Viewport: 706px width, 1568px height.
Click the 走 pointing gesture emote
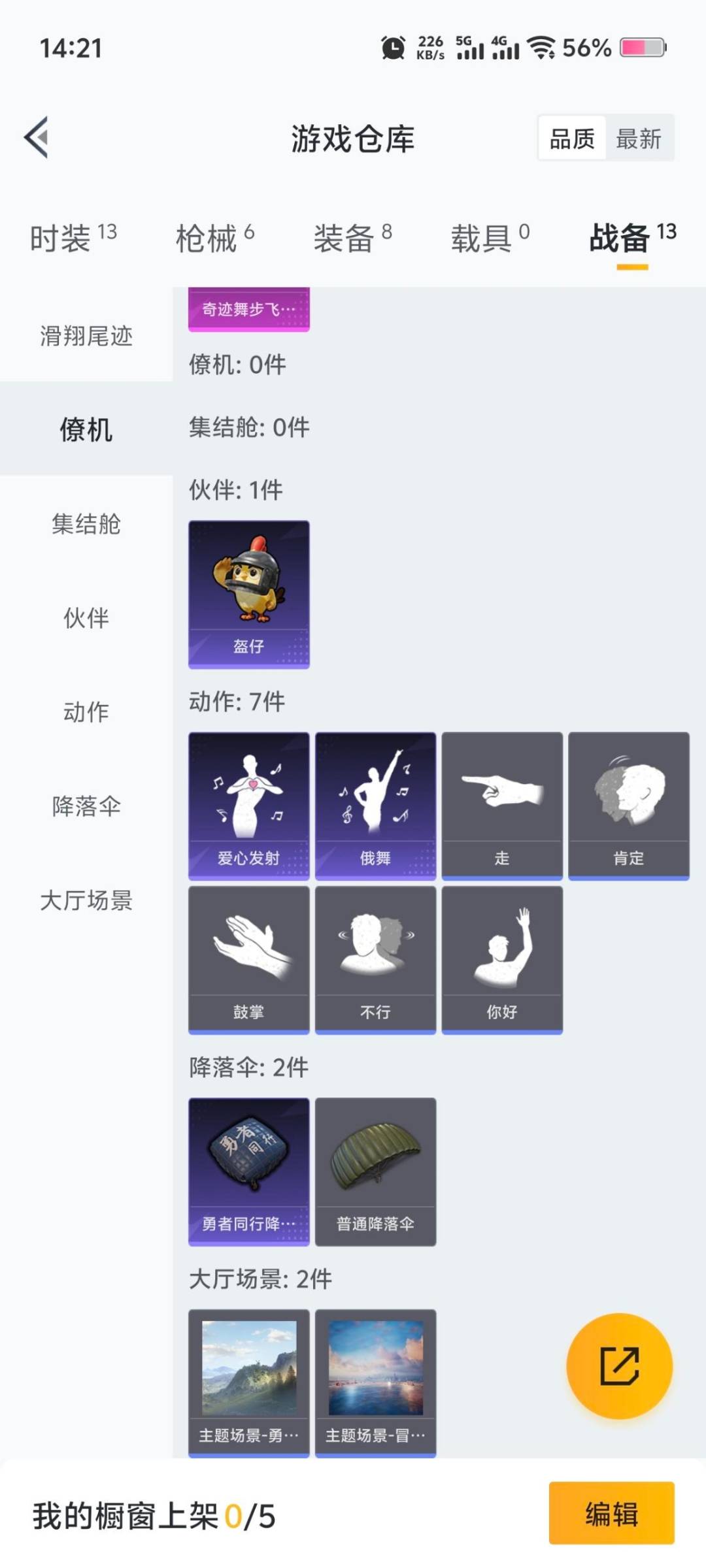click(x=501, y=804)
